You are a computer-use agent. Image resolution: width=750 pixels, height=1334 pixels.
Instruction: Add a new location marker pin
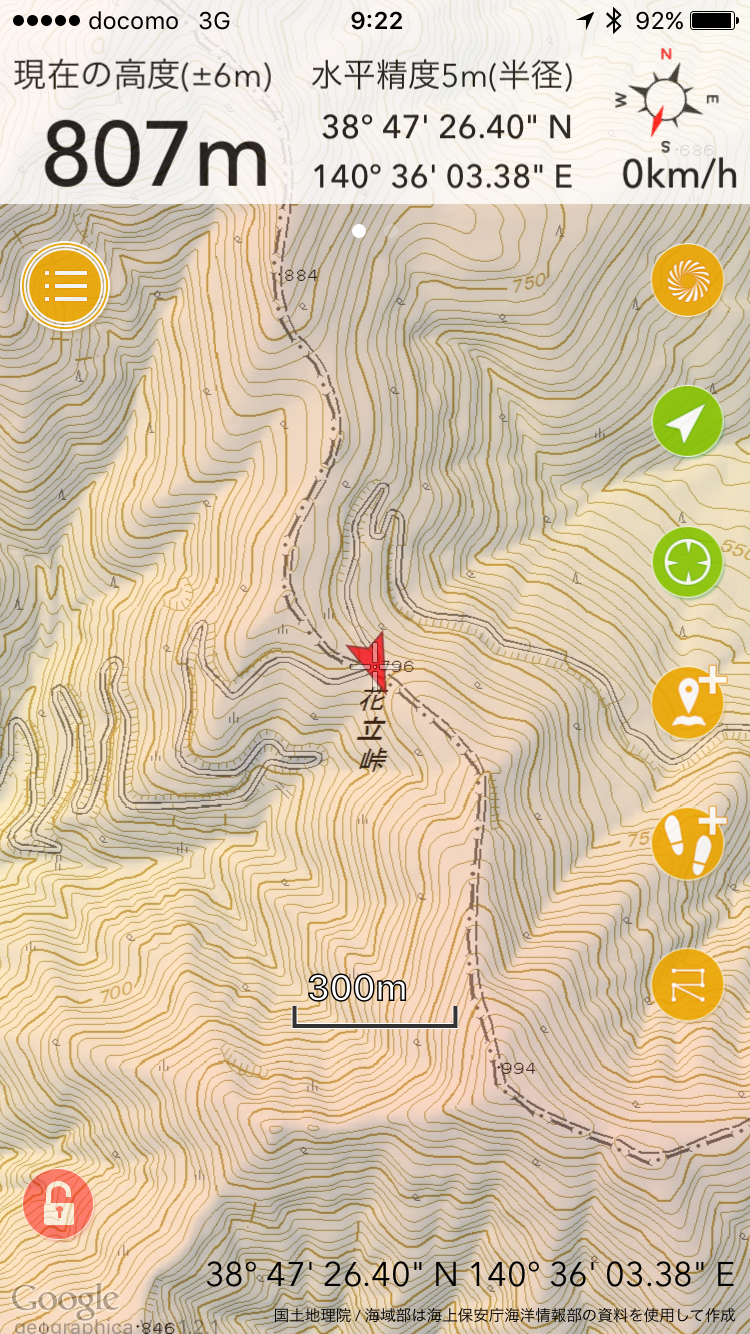pyautogui.click(x=687, y=703)
